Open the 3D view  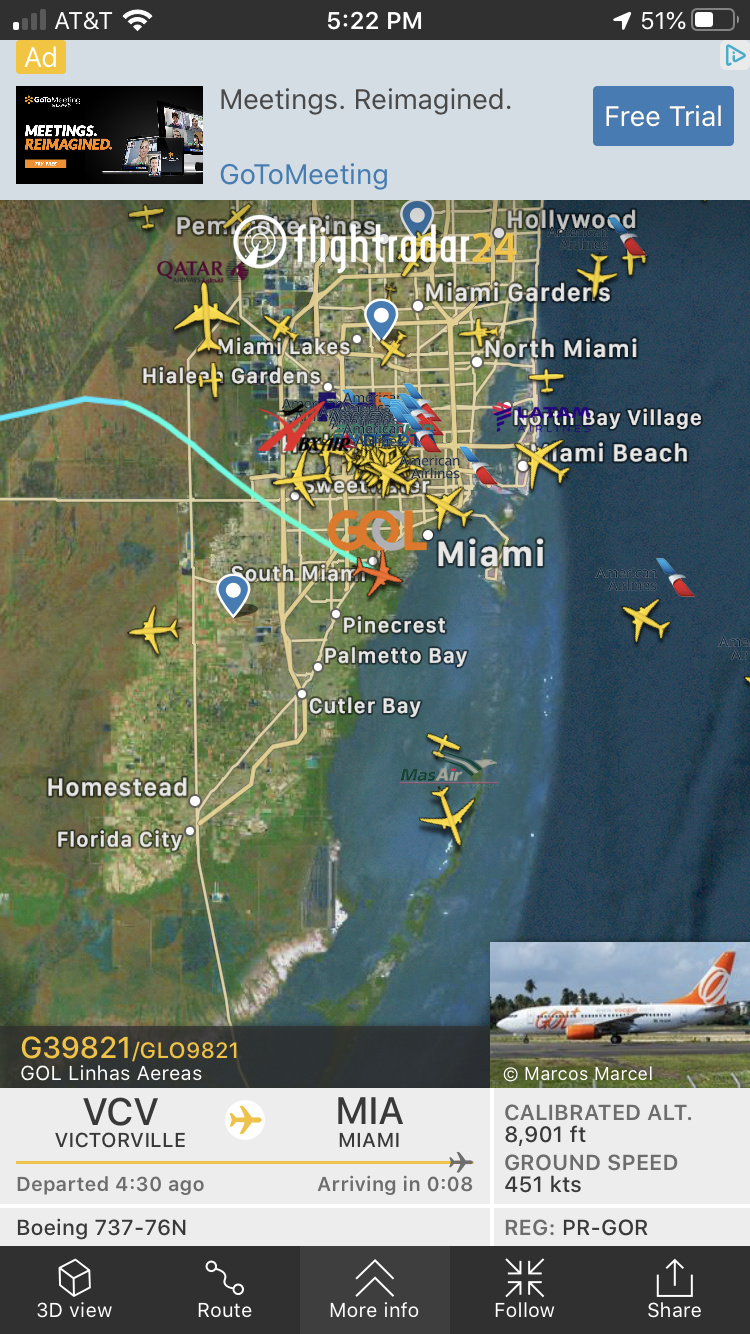pos(75,1290)
